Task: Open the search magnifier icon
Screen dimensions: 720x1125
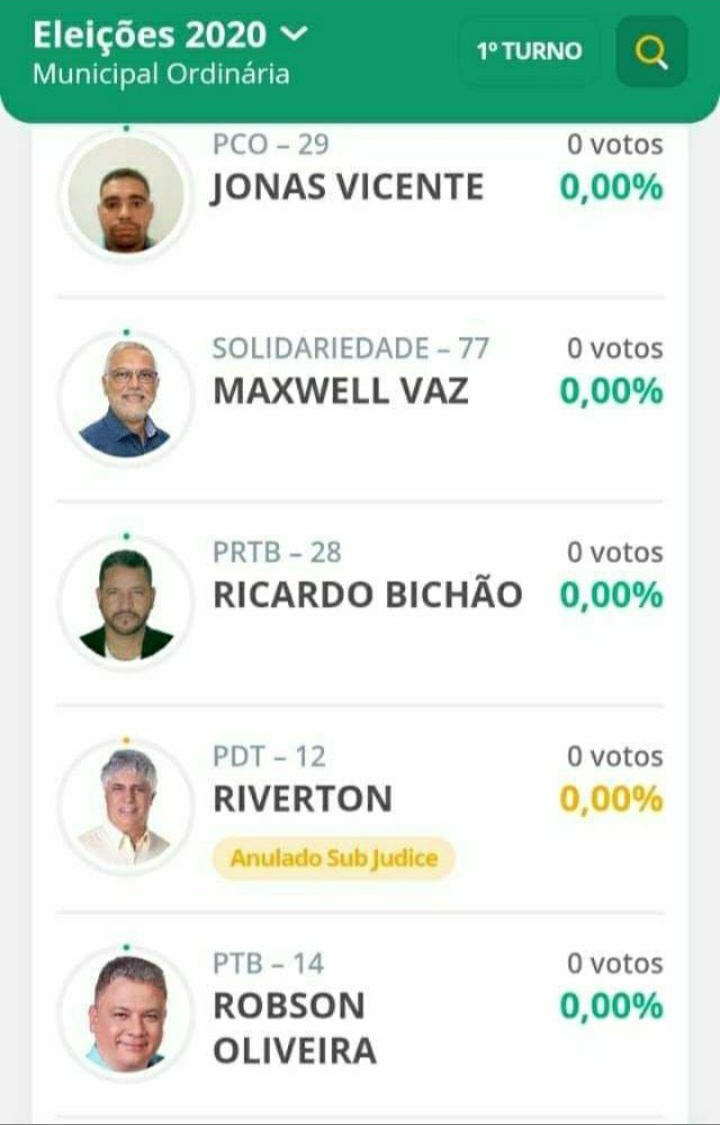Action: tap(651, 51)
